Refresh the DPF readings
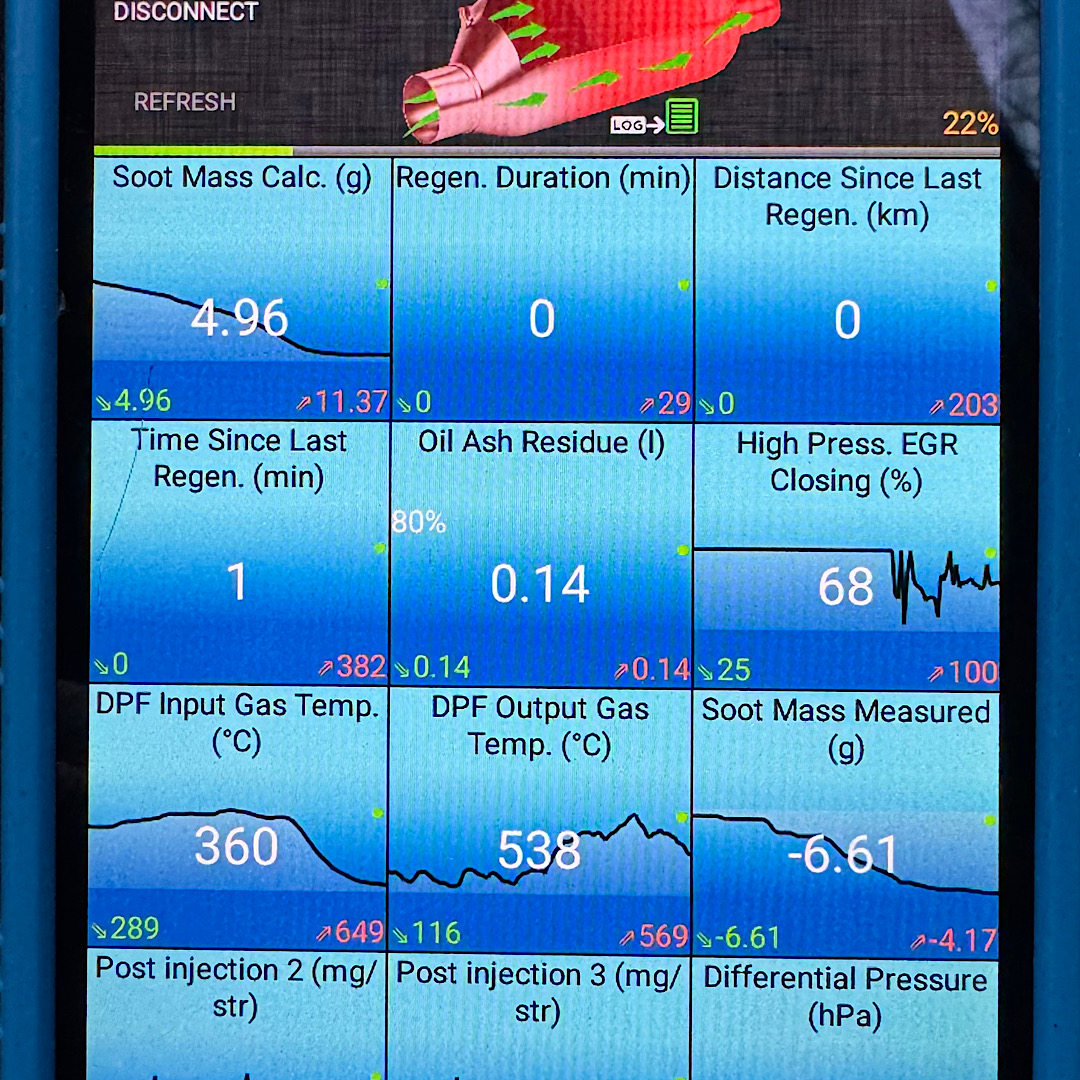The width and height of the screenshot is (1080, 1080). 185,102
